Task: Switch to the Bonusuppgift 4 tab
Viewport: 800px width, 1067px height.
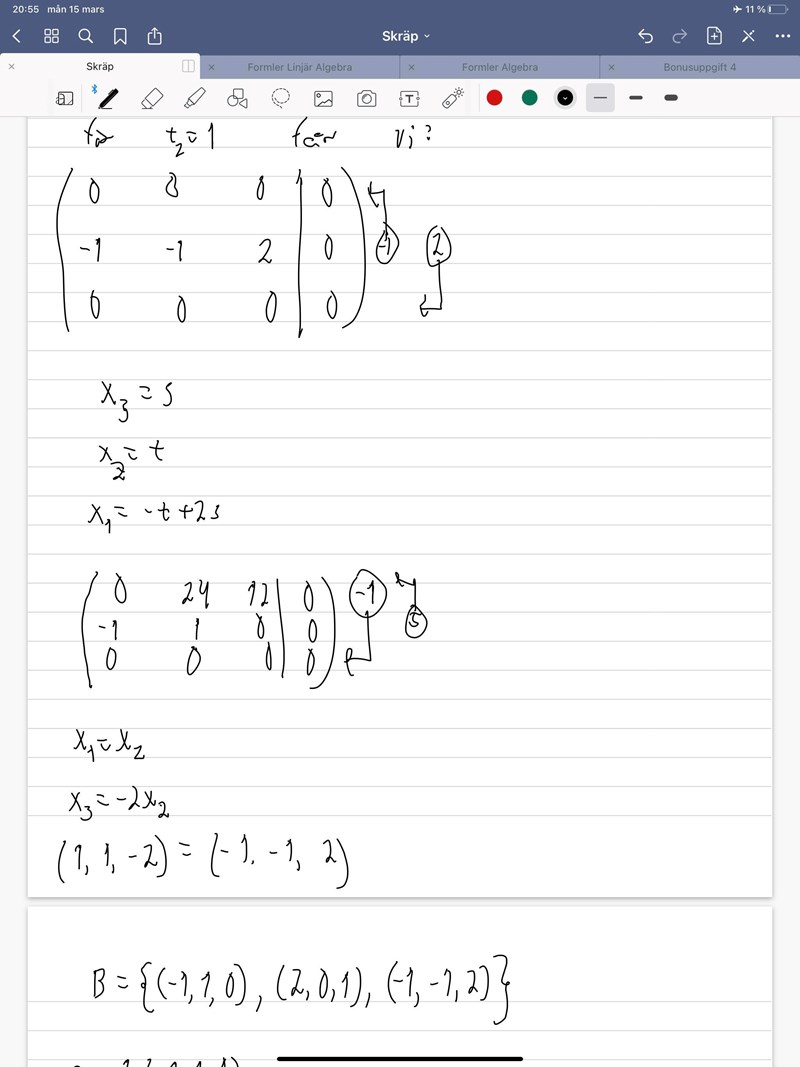Action: (x=700, y=67)
